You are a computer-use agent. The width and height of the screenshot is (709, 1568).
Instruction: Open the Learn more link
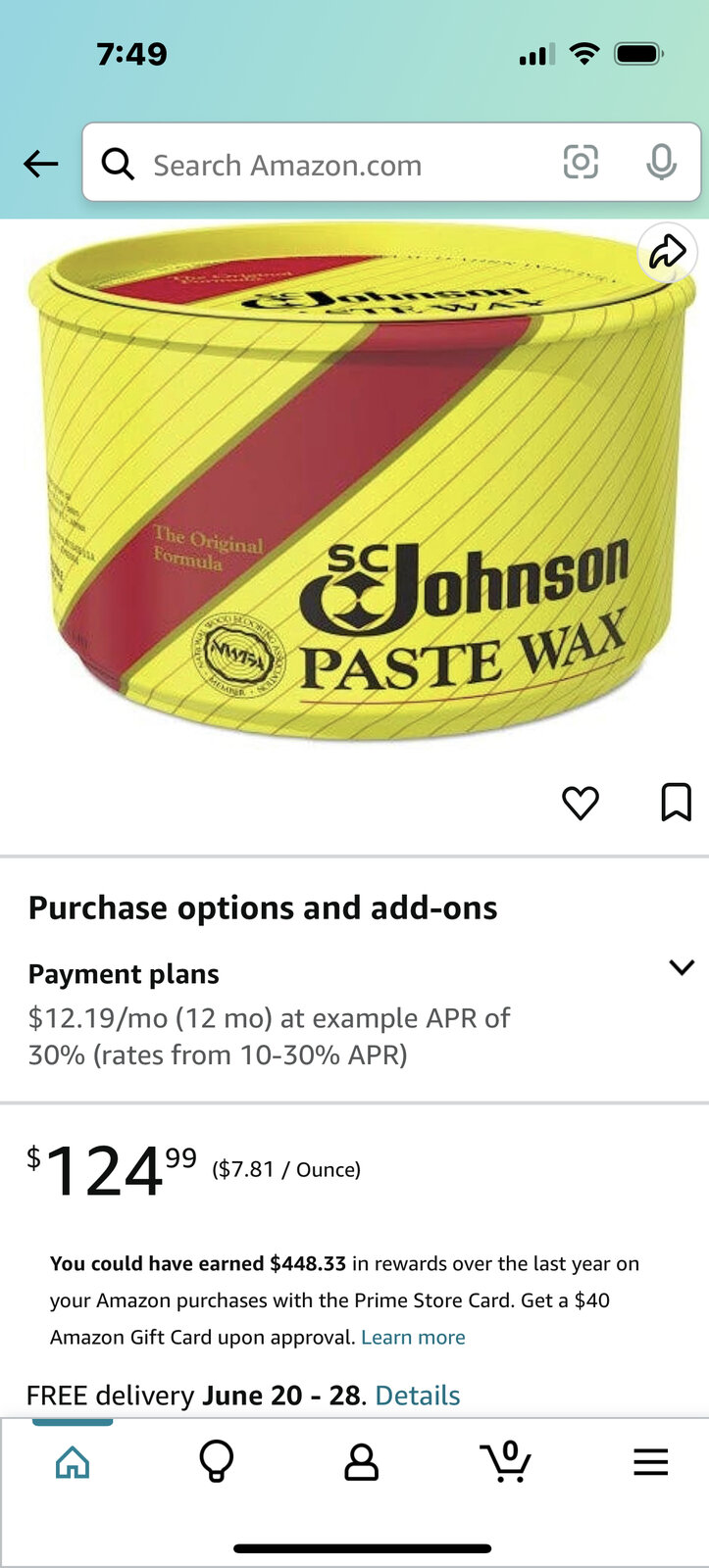pyautogui.click(x=413, y=1338)
